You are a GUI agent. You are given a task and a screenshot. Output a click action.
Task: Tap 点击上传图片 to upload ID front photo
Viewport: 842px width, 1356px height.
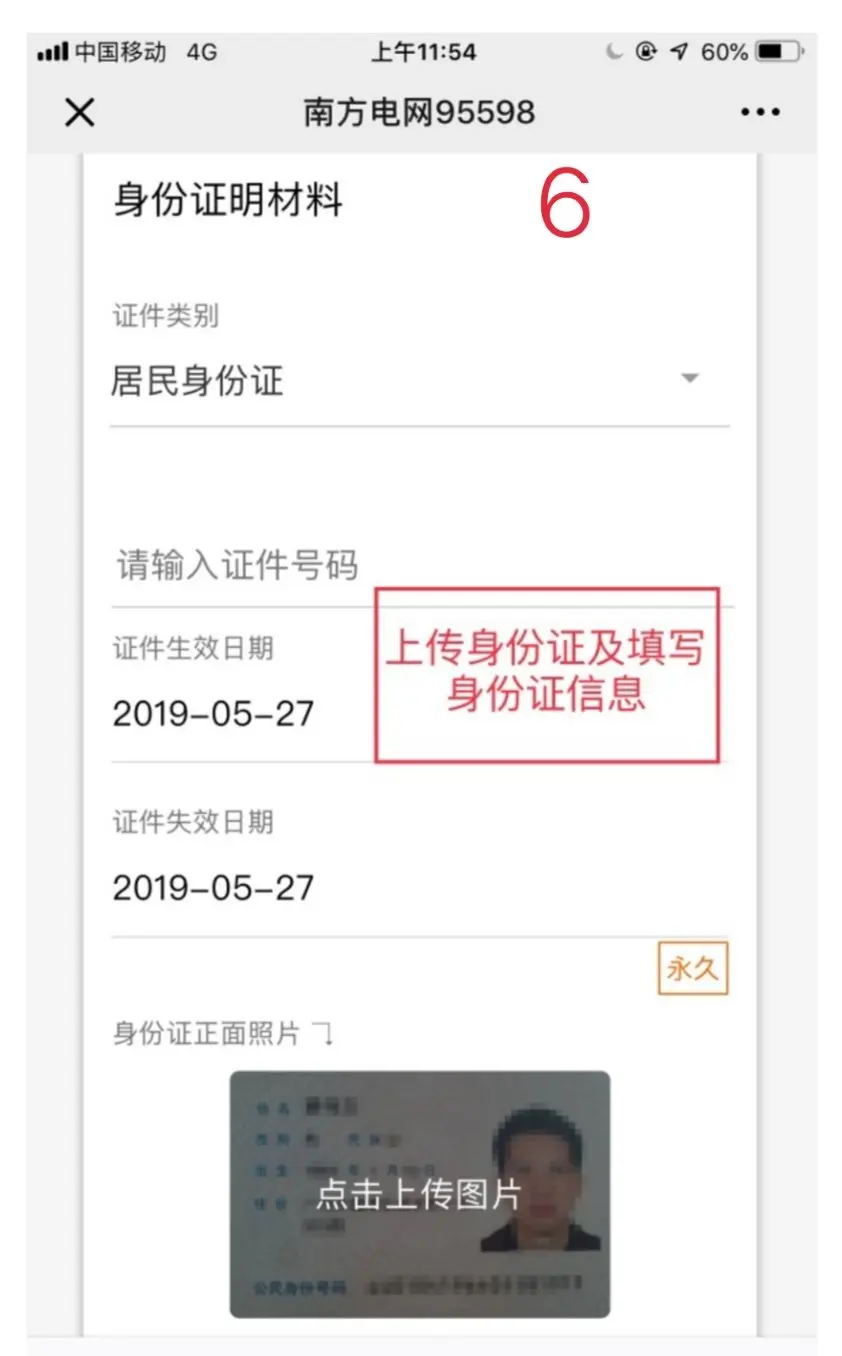click(x=419, y=1194)
